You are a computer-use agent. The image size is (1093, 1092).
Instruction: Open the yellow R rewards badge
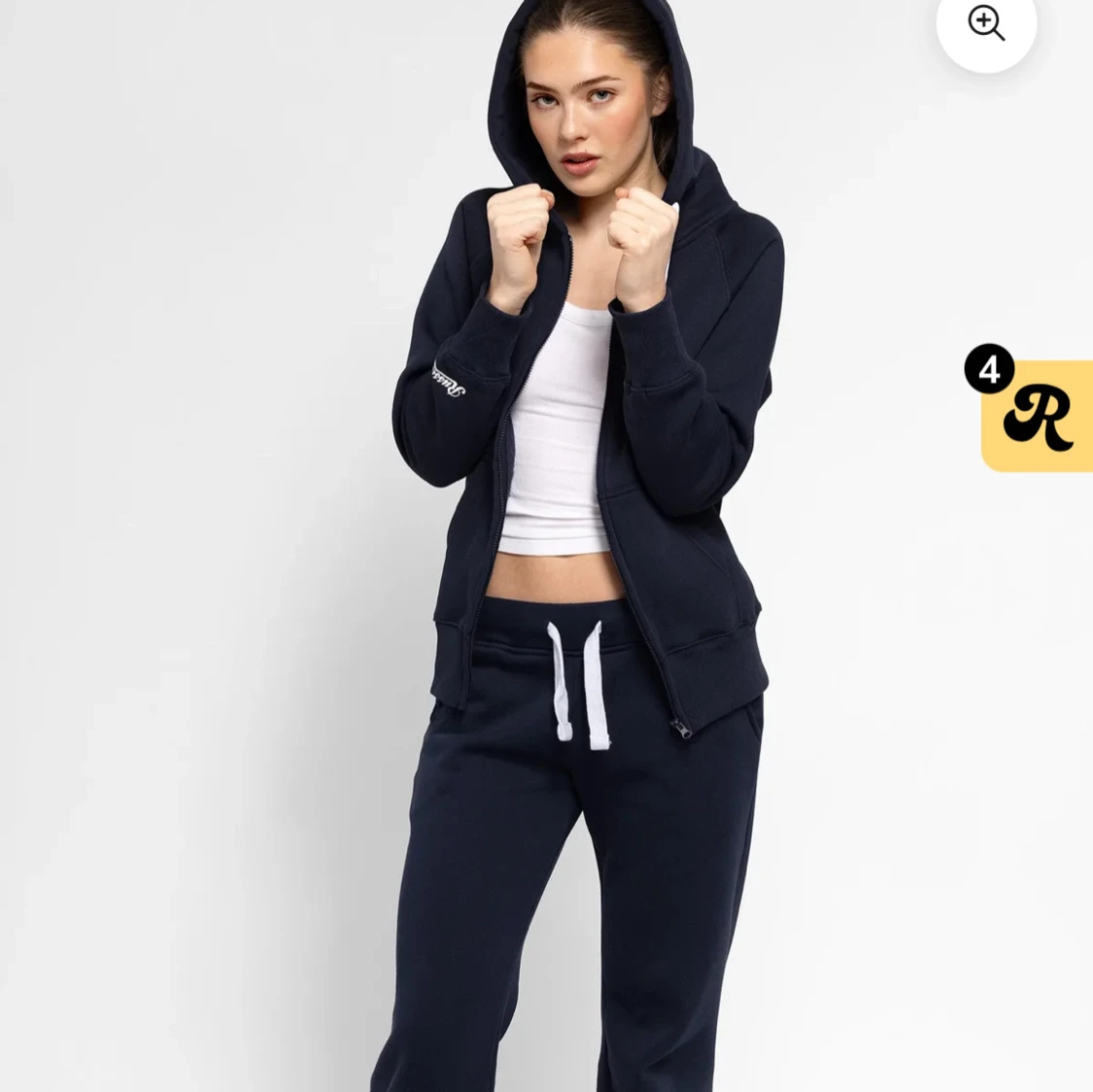pyautogui.click(x=1038, y=418)
